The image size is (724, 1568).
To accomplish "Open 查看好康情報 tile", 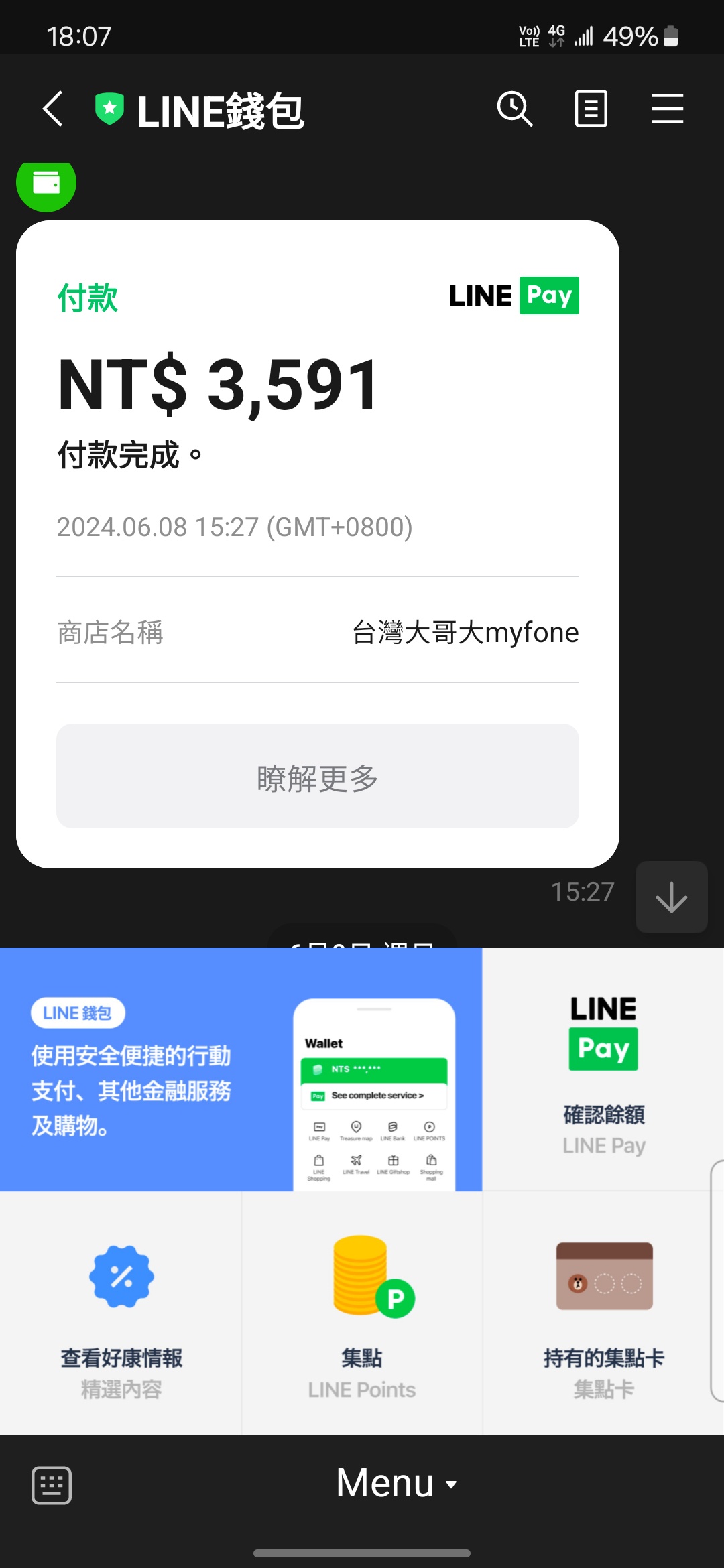I will [x=121, y=1313].
